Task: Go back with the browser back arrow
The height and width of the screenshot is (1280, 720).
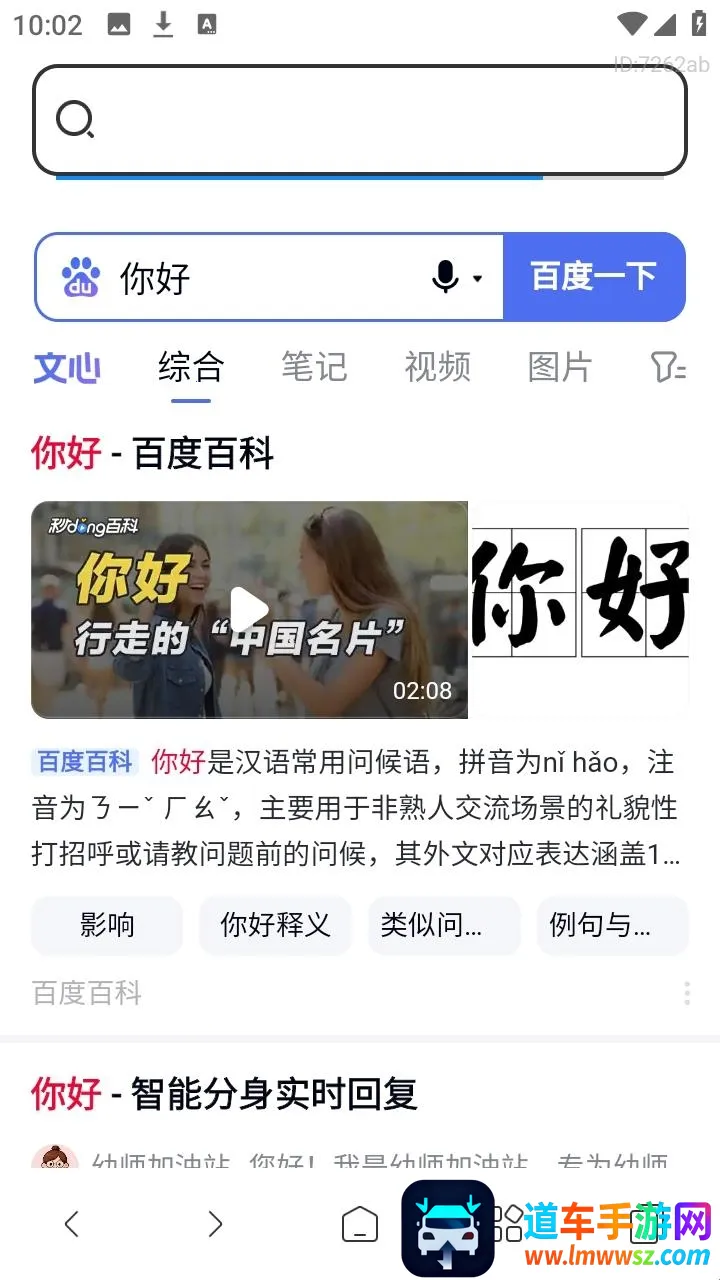Action: [71, 1224]
